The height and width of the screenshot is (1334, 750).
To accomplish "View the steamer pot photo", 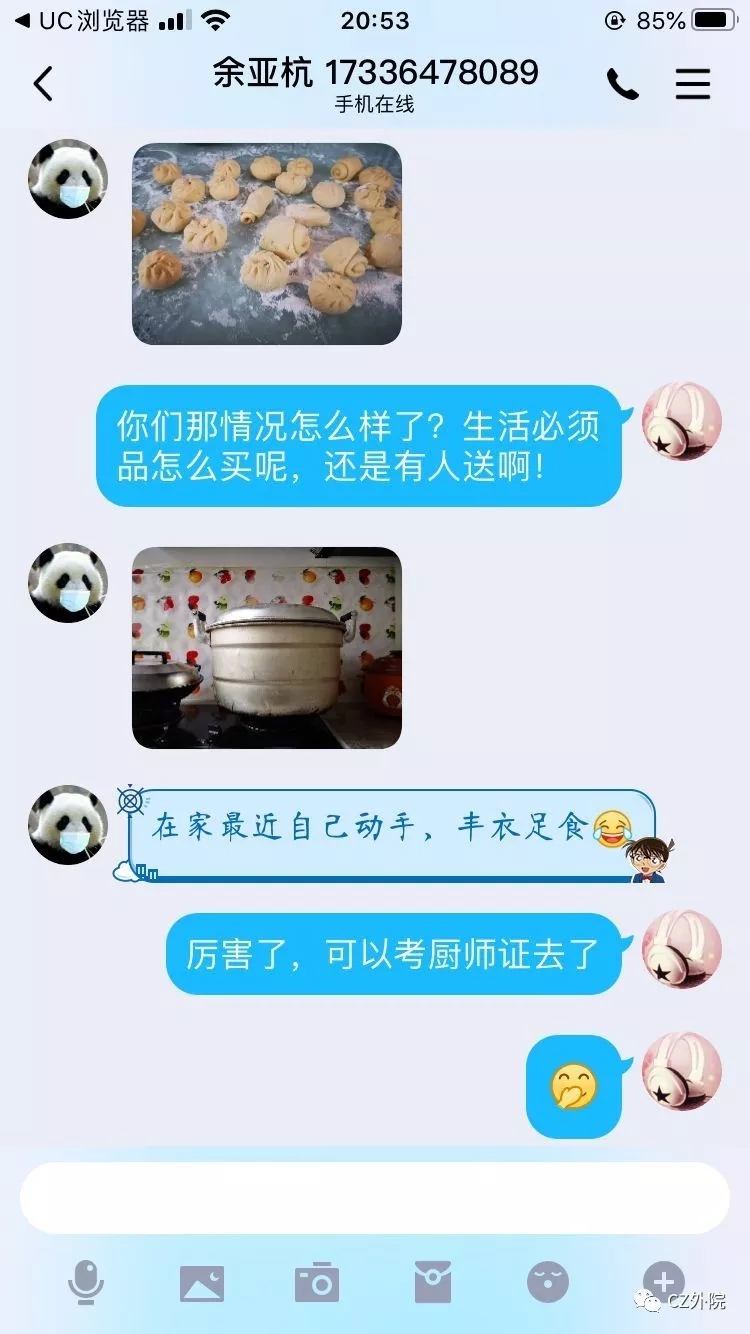I will coord(267,647).
